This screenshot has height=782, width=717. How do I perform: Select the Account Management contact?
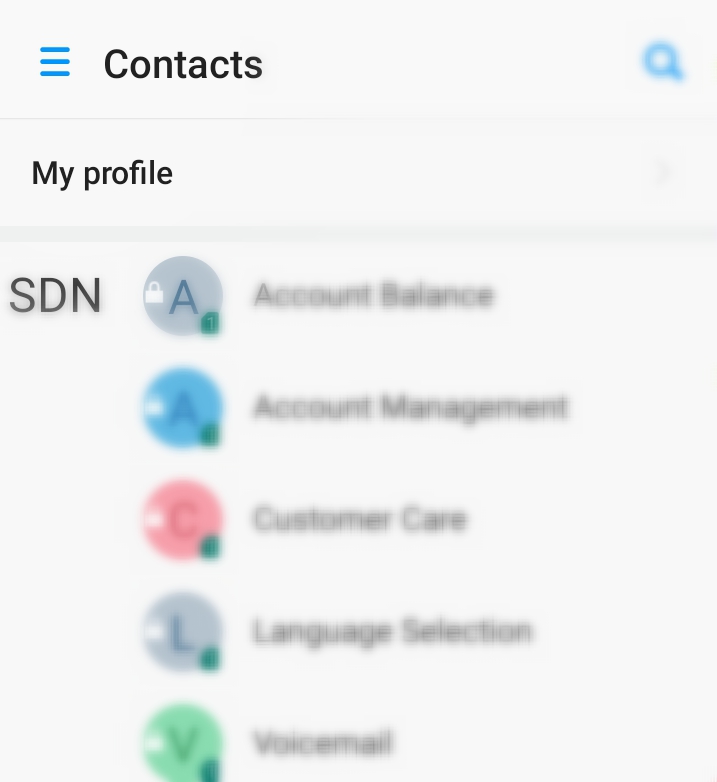[x=410, y=408]
